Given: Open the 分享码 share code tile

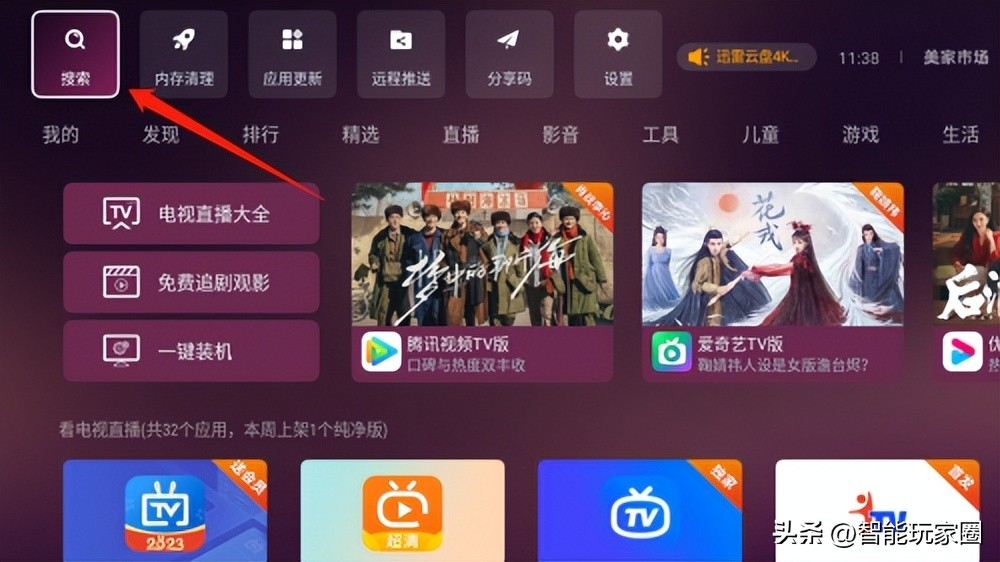Looking at the screenshot, I should (509, 54).
